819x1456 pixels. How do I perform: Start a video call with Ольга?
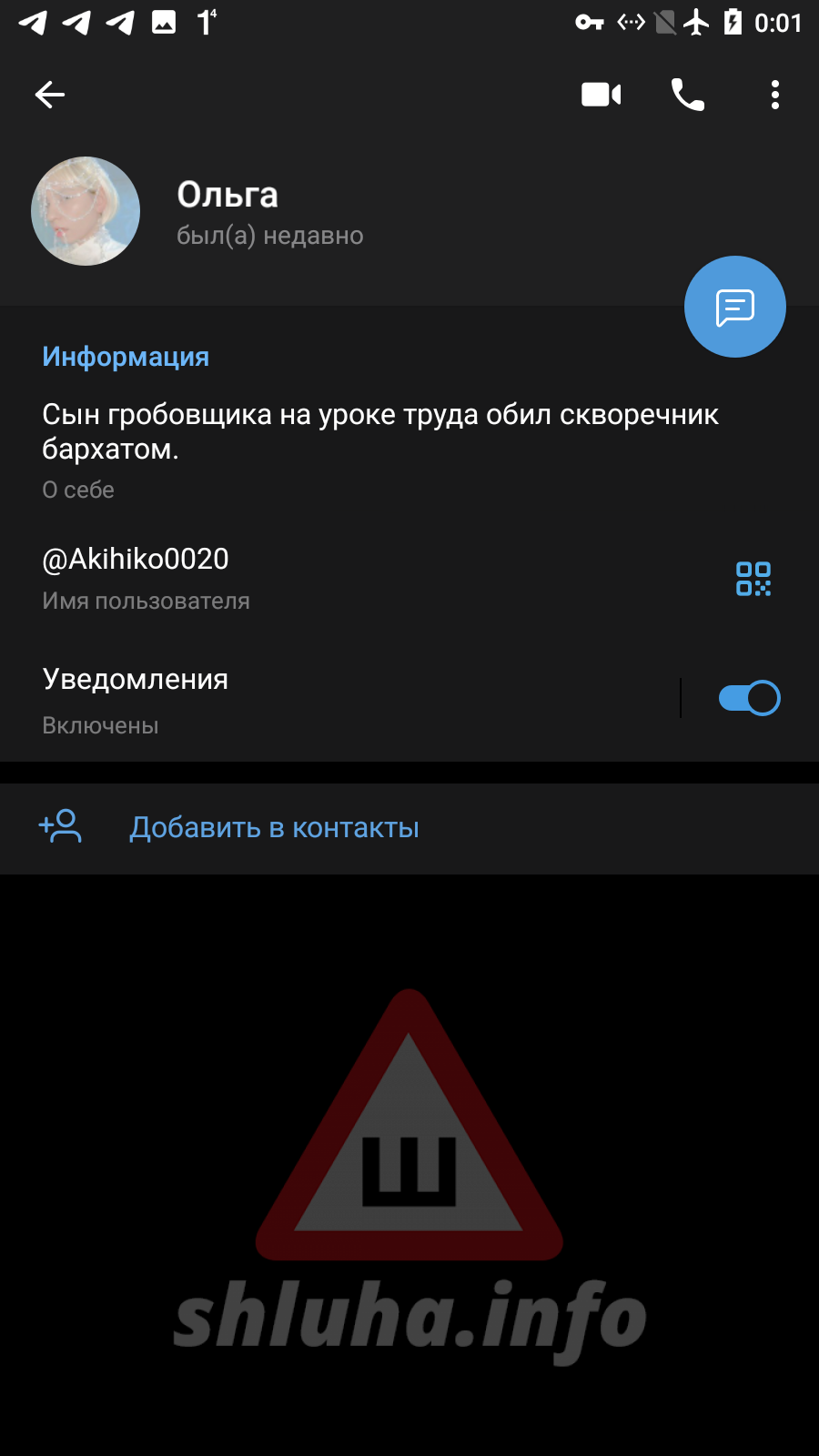601,95
